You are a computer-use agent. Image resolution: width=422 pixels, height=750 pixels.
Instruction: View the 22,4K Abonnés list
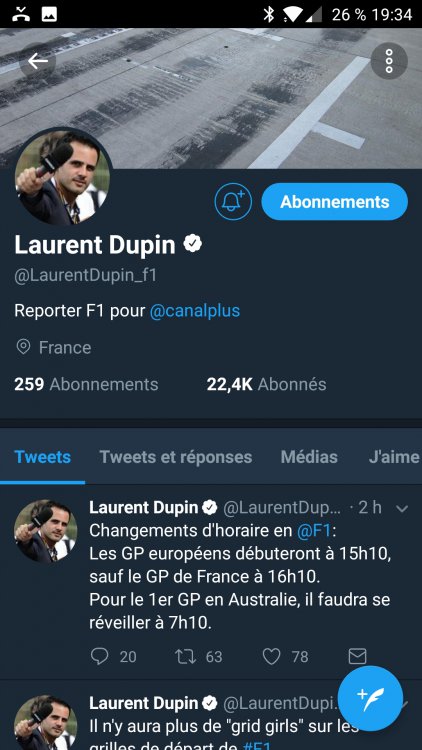(x=267, y=384)
